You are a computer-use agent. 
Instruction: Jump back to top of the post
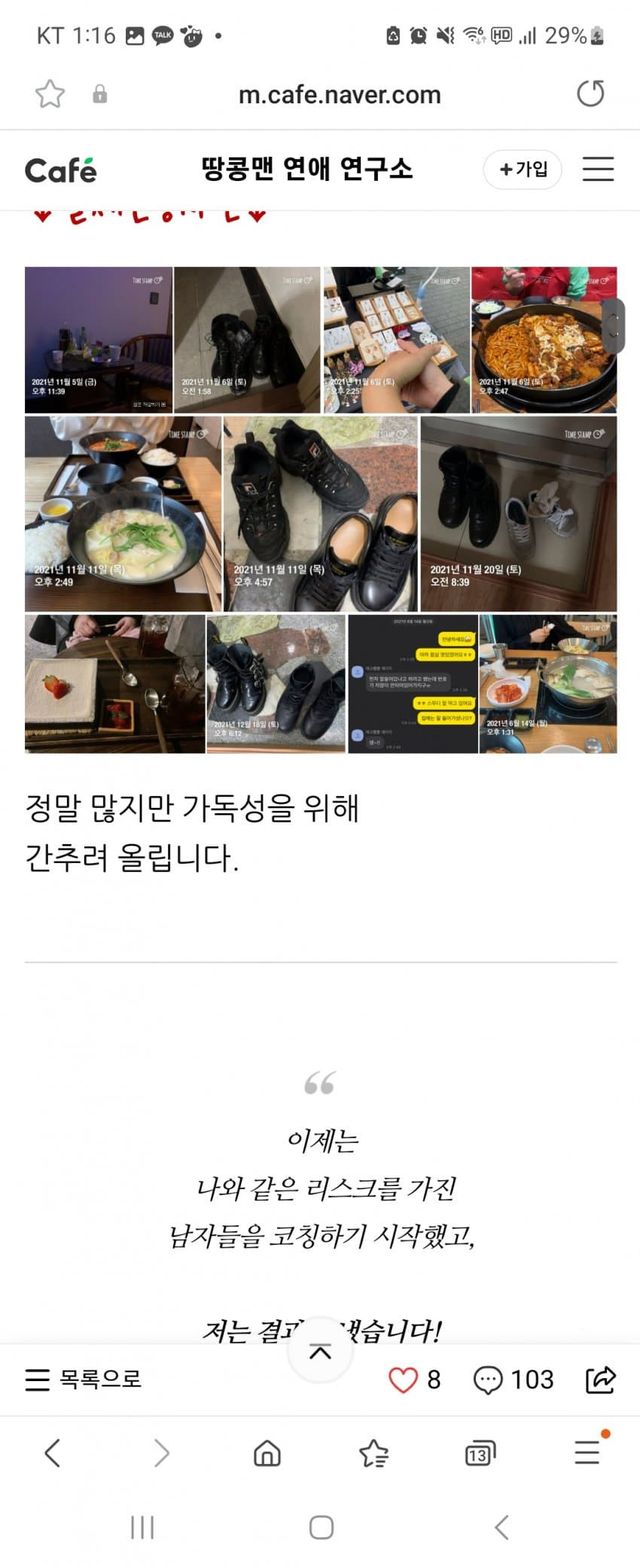[x=320, y=1352]
